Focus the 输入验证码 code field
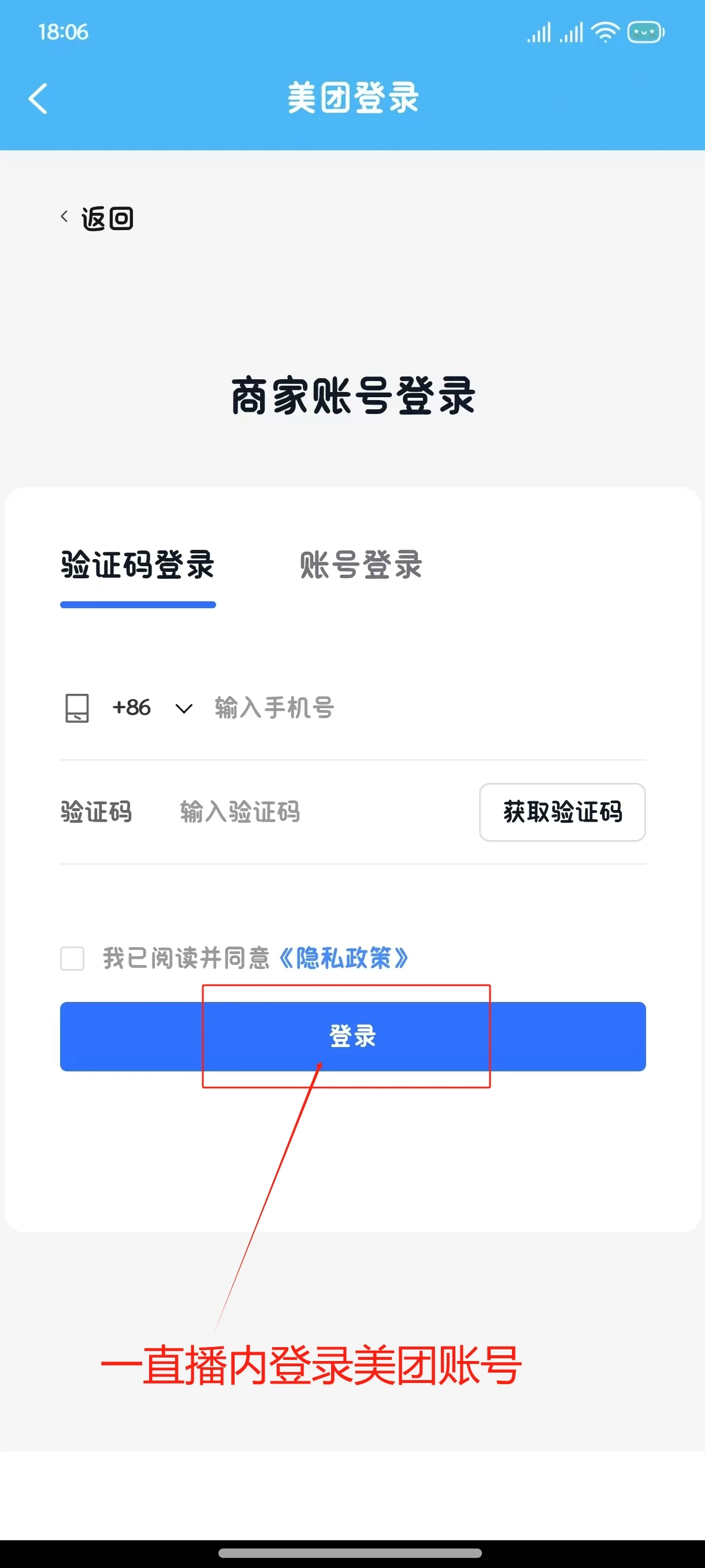The image size is (705, 1568). pos(322,812)
